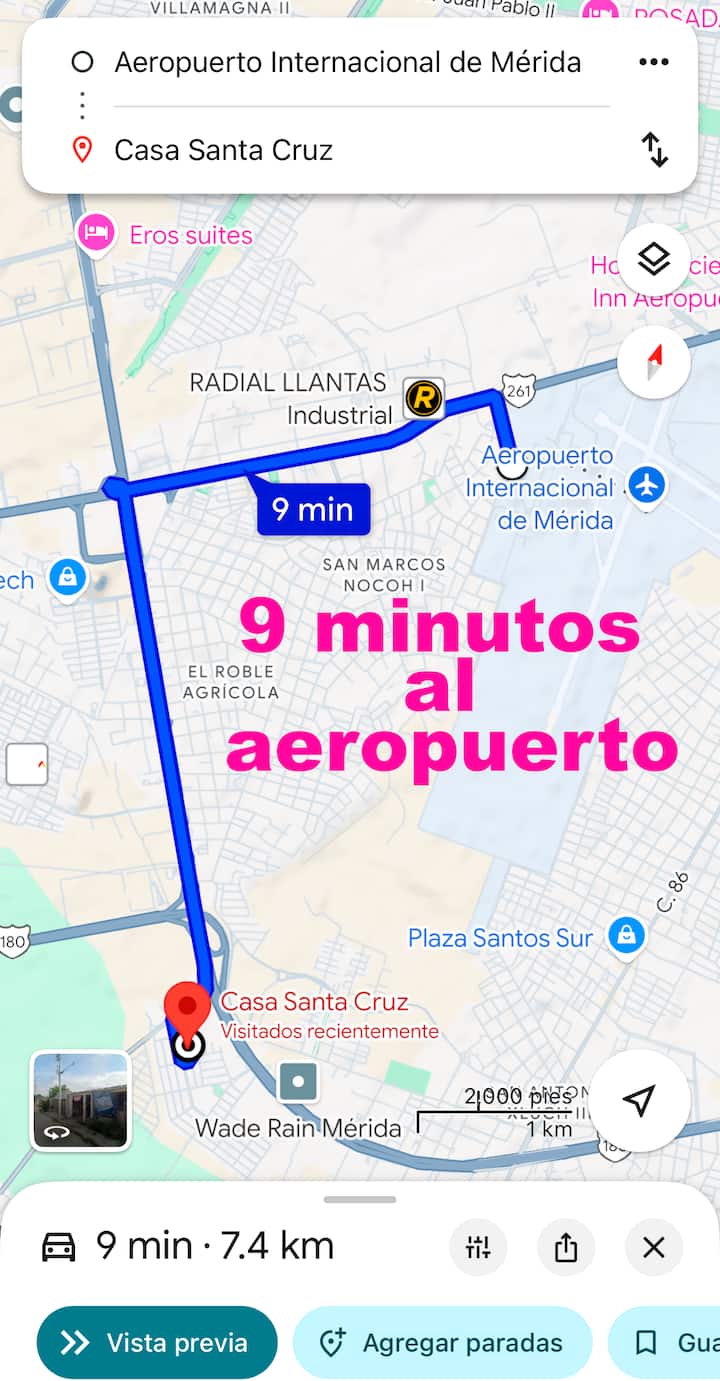720x1381 pixels.
Task: Open the Wade Rain Mérida marker
Action: click(298, 1082)
